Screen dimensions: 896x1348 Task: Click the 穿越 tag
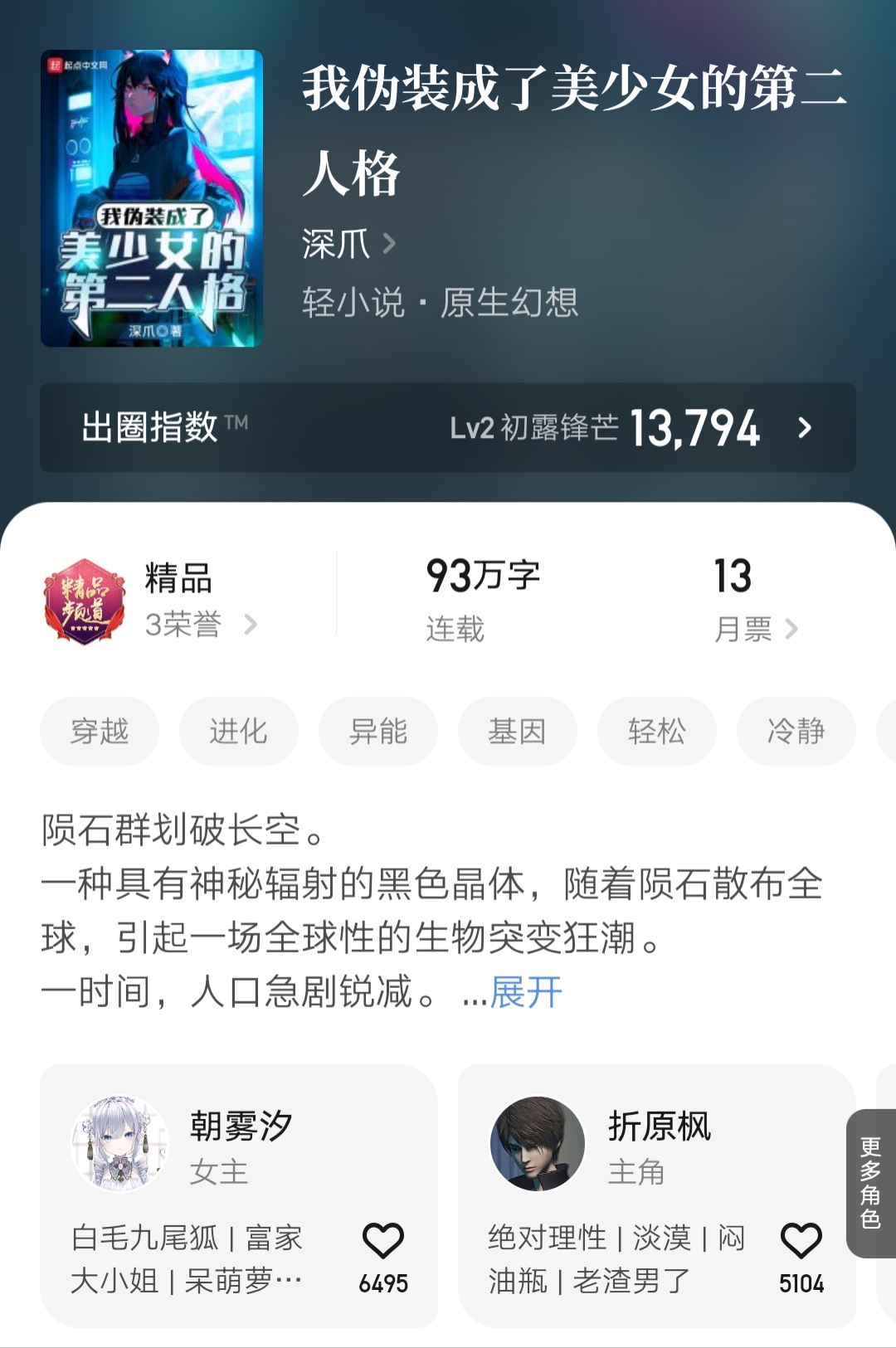(x=99, y=732)
